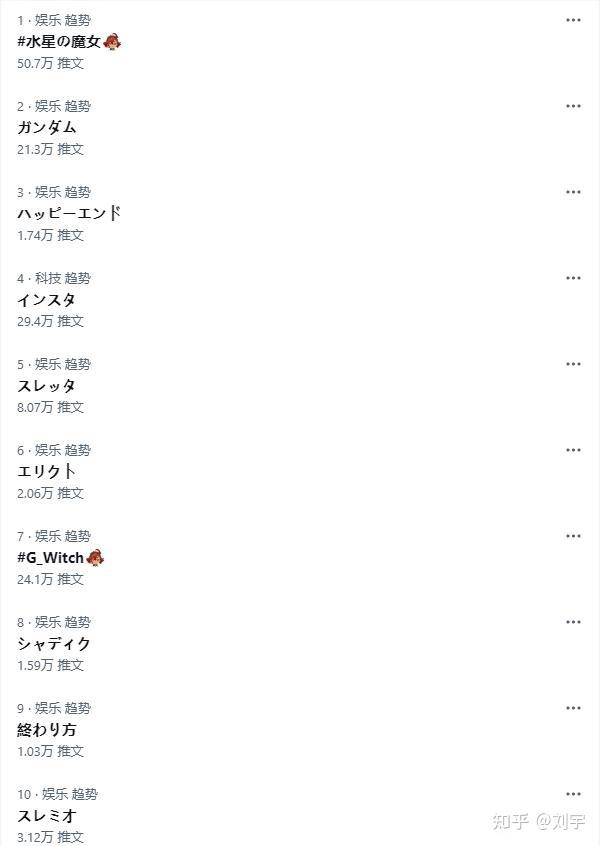Select the 終わり方 trend

46,729
